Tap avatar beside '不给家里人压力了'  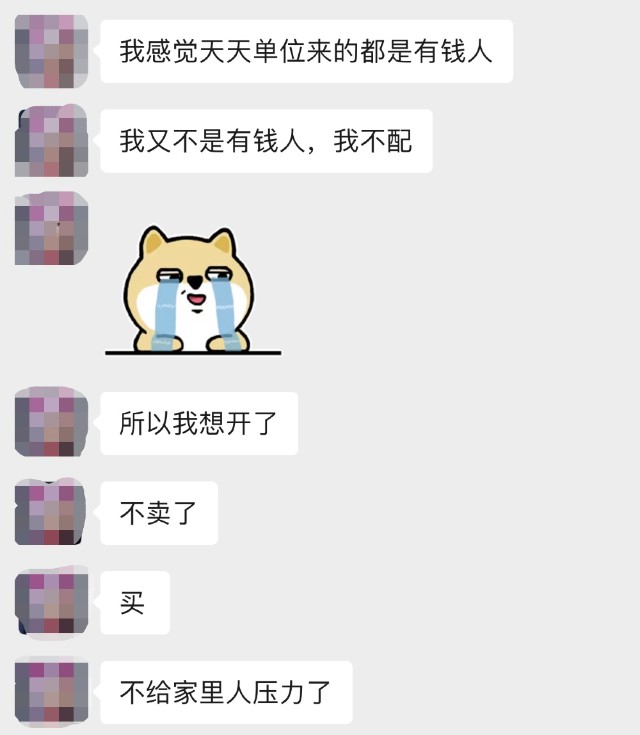pyautogui.click(x=51, y=692)
